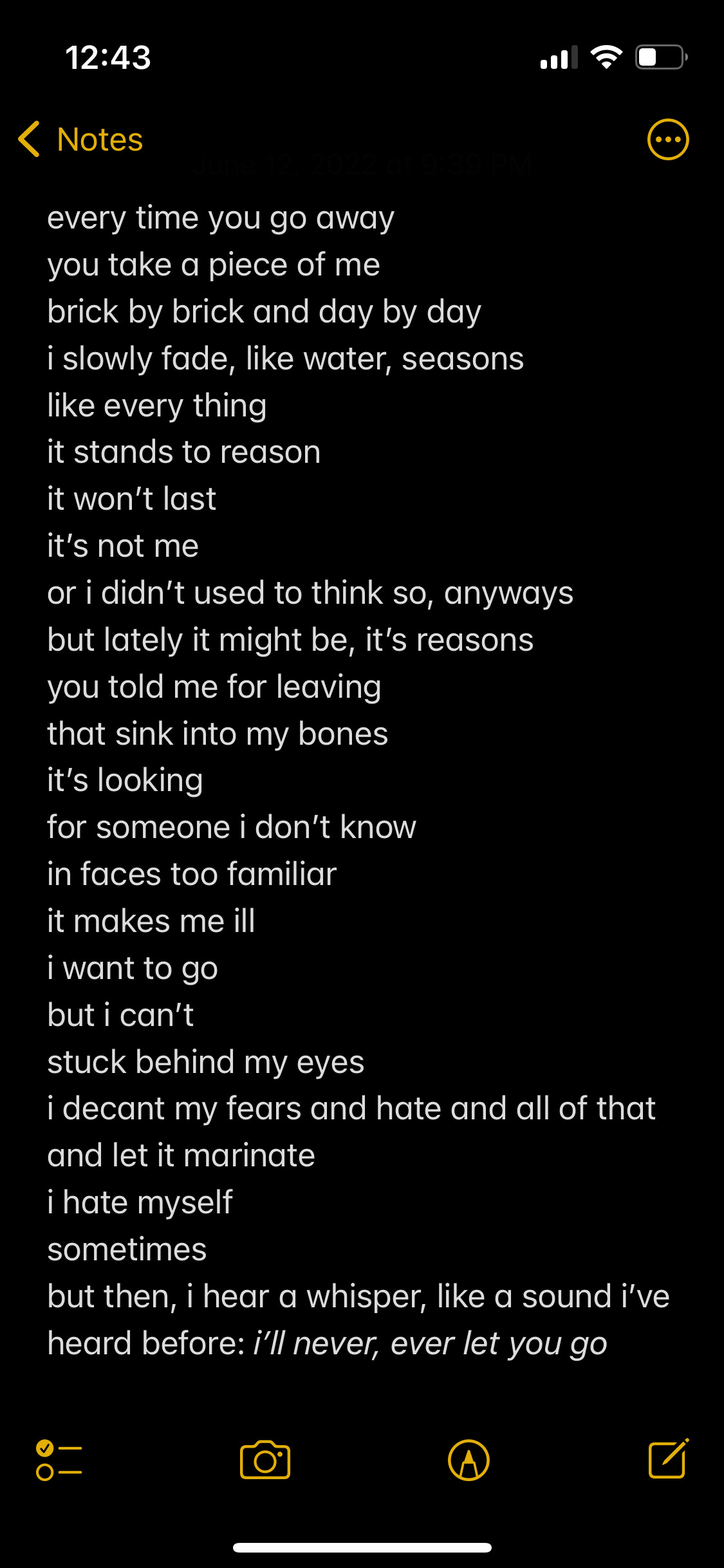Insert a photo using the camera icon

[264, 1461]
